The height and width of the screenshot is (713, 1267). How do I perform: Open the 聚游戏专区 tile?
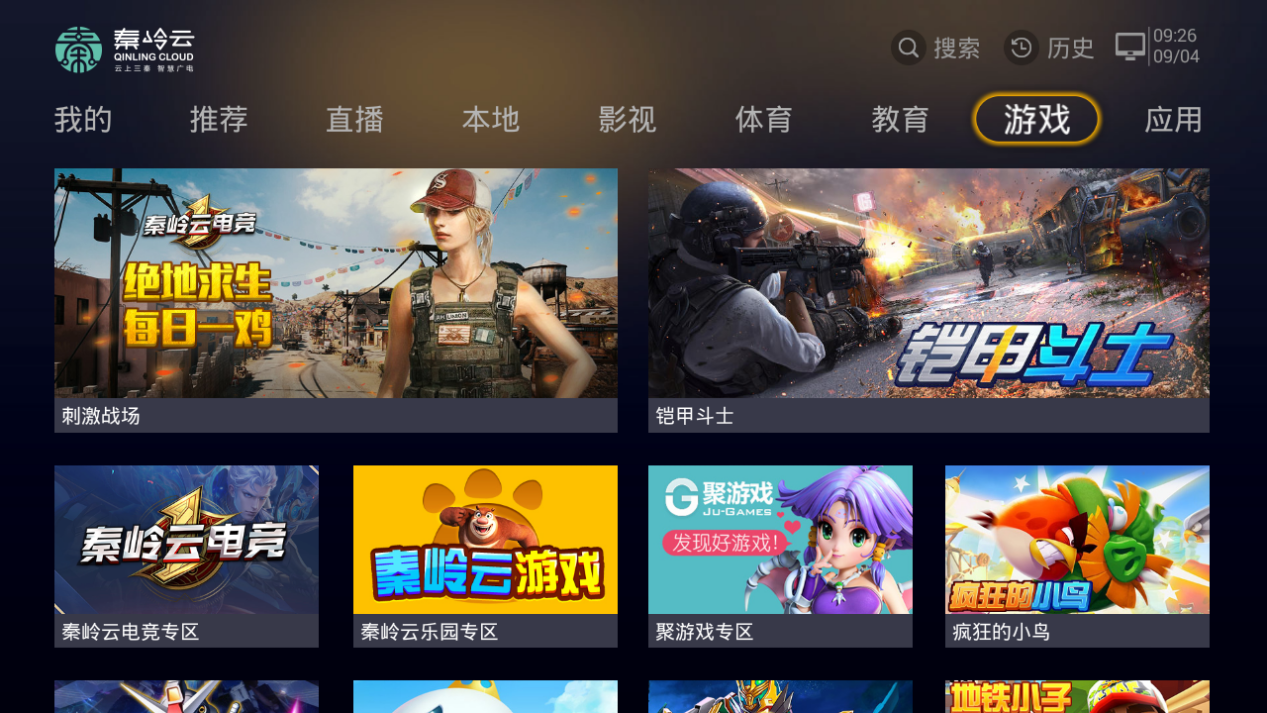pyautogui.click(x=780, y=555)
